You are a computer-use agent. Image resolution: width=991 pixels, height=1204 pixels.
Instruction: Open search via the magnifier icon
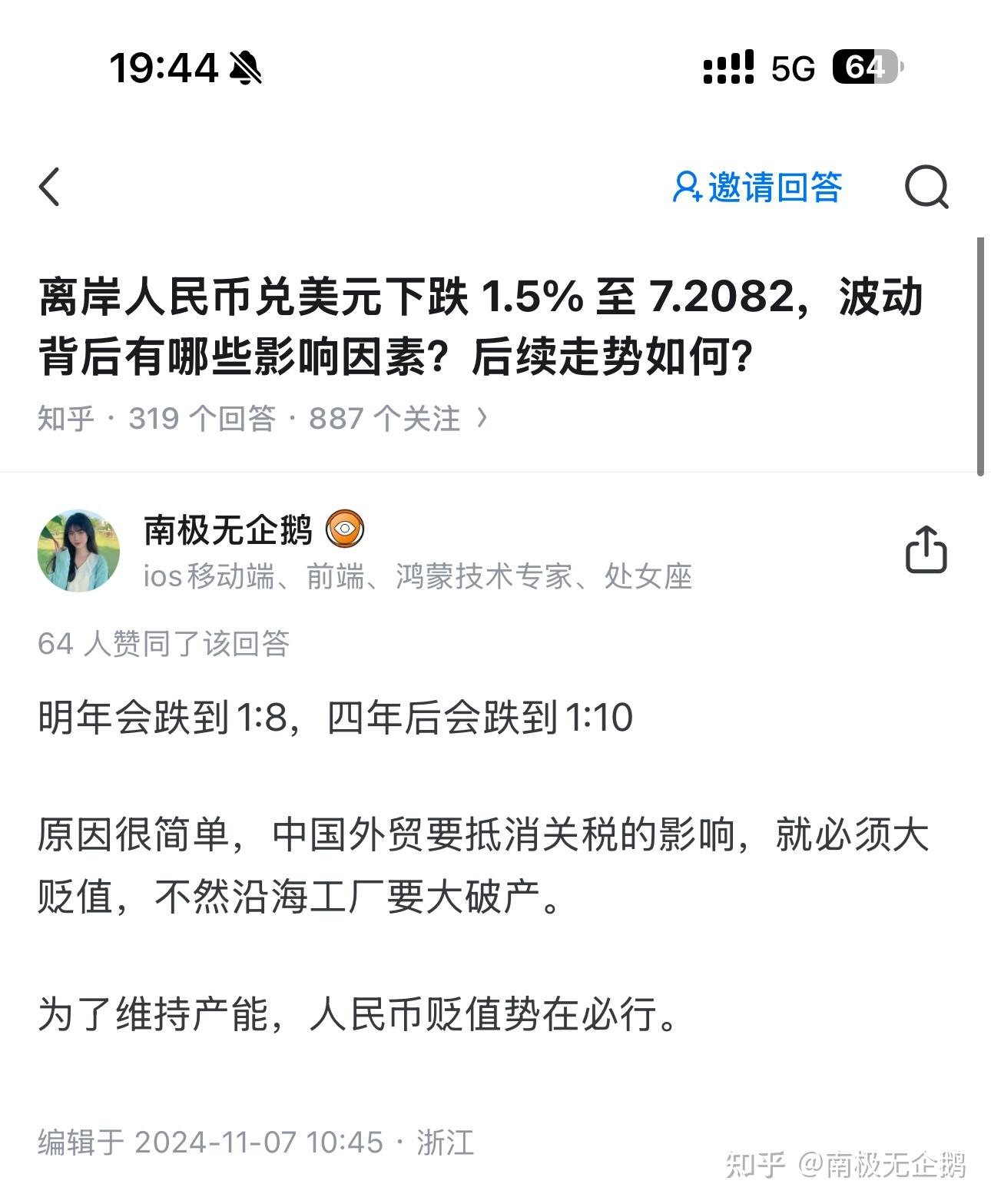coord(929,187)
